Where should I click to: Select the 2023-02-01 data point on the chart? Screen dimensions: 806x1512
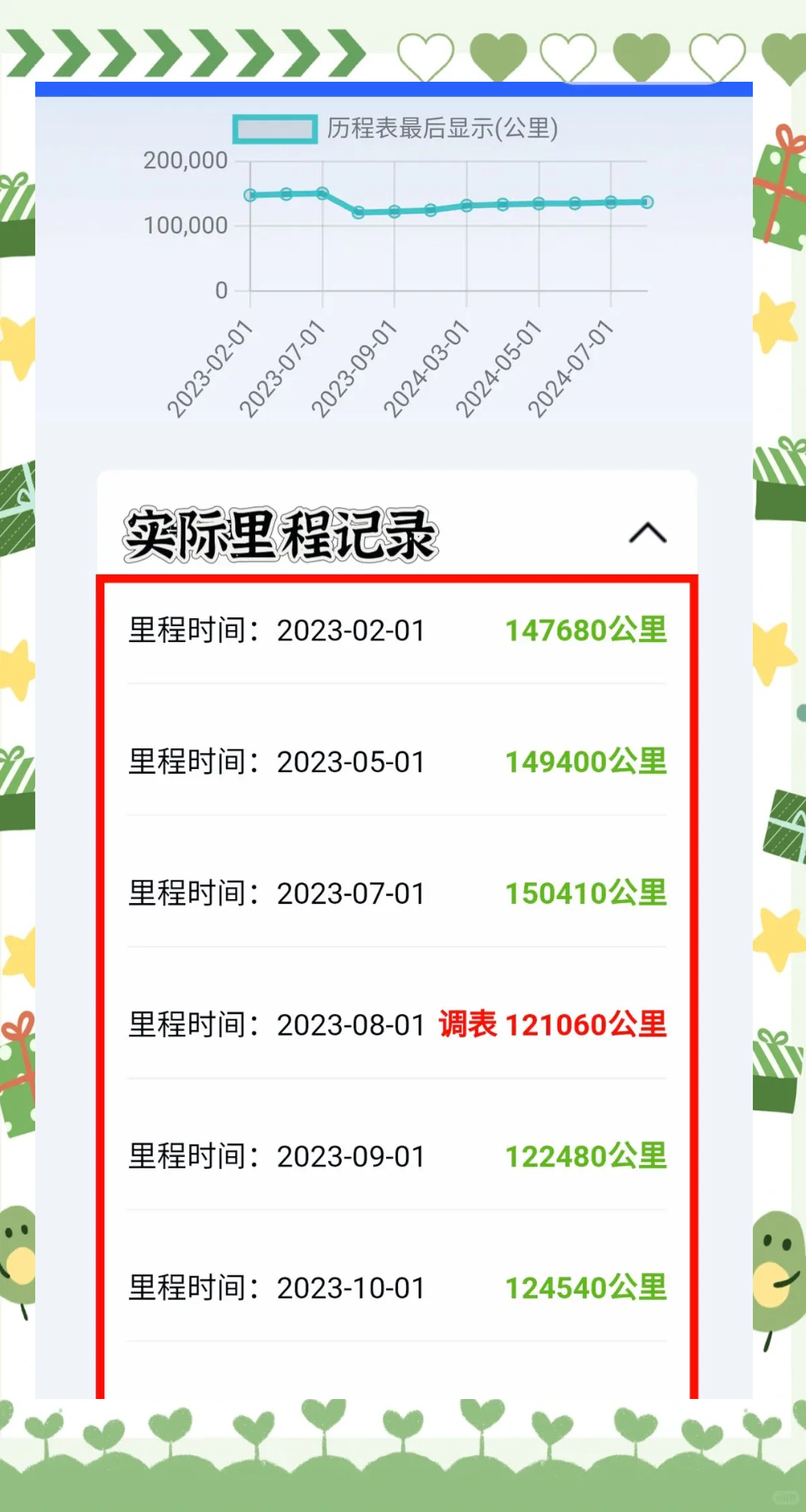tap(251, 195)
